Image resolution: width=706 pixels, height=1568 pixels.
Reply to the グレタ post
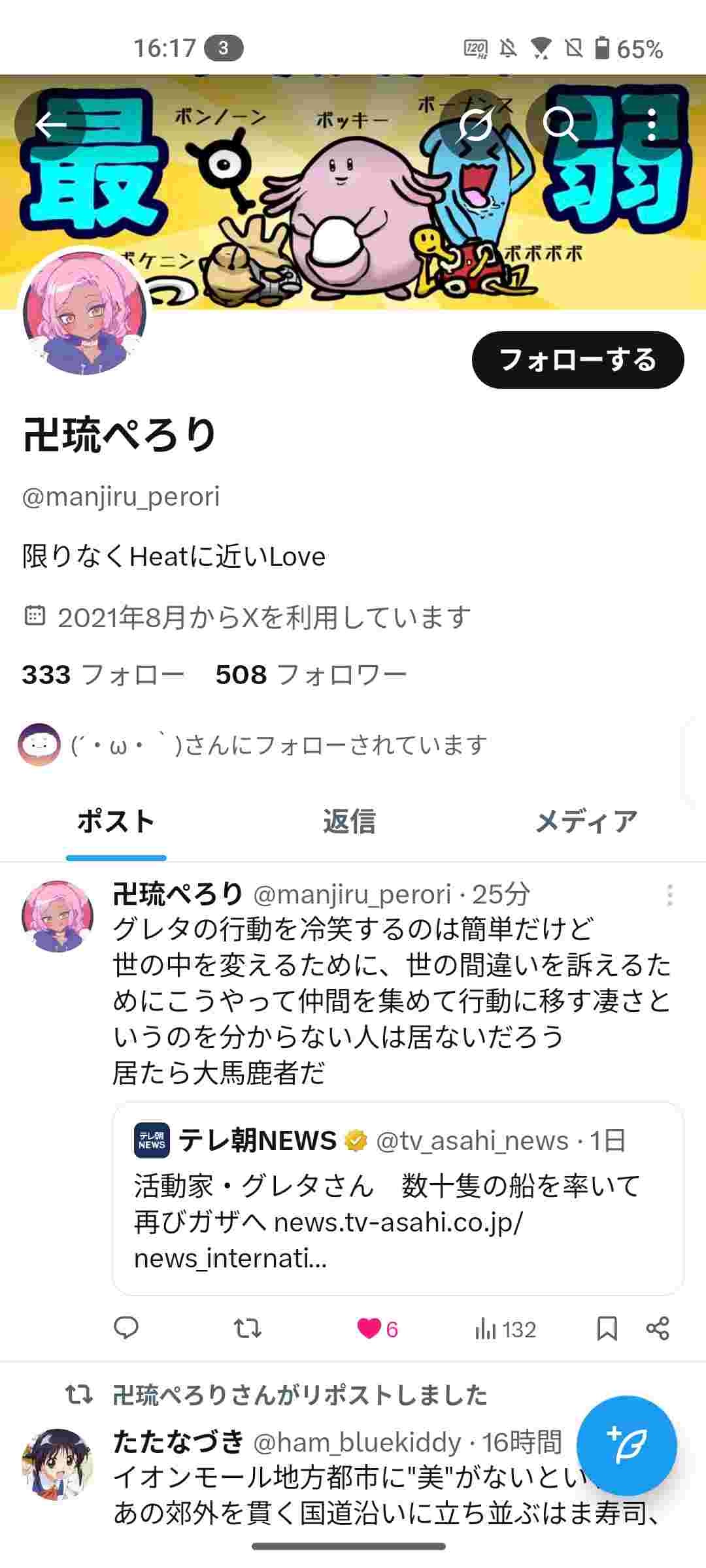[126, 1328]
